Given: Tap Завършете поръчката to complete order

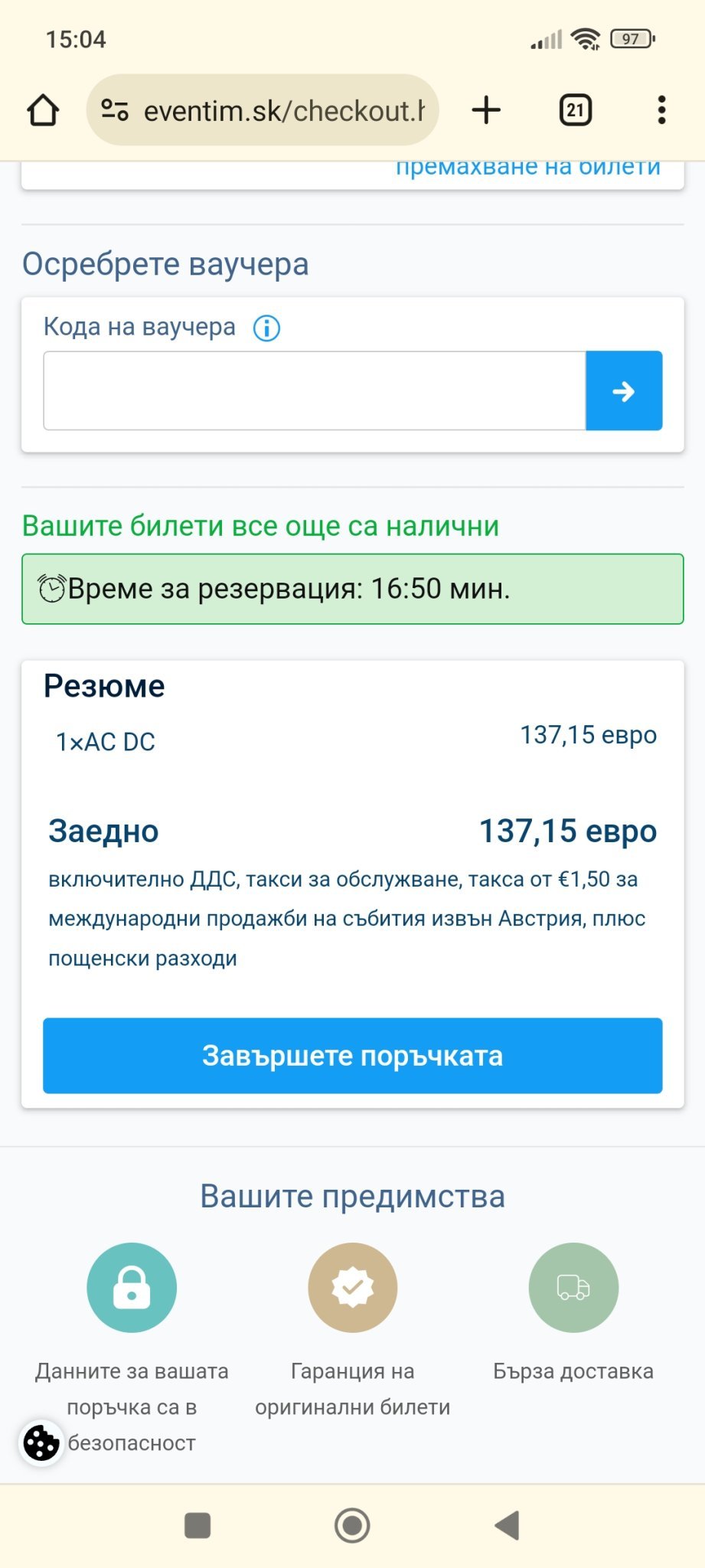Looking at the screenshot, I should (x=352, y=1056).
